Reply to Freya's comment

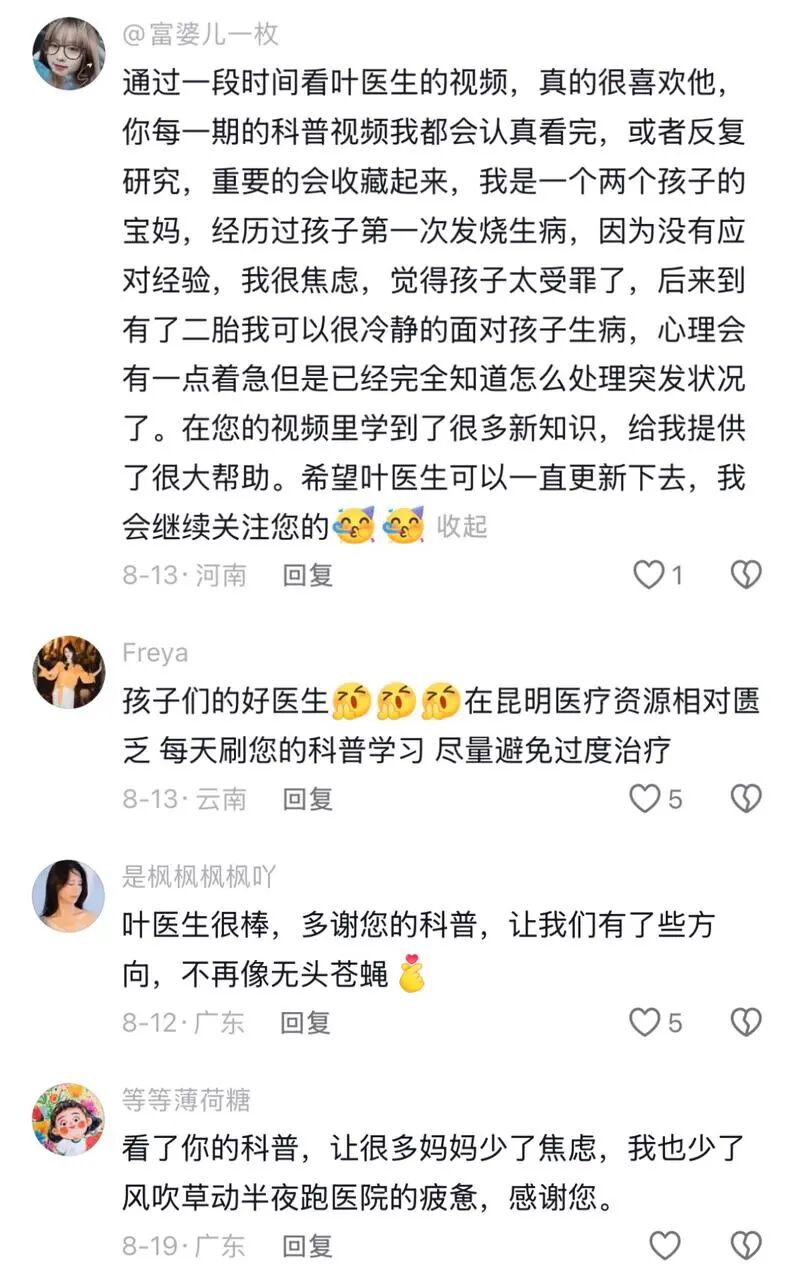[x=308, y=799]
